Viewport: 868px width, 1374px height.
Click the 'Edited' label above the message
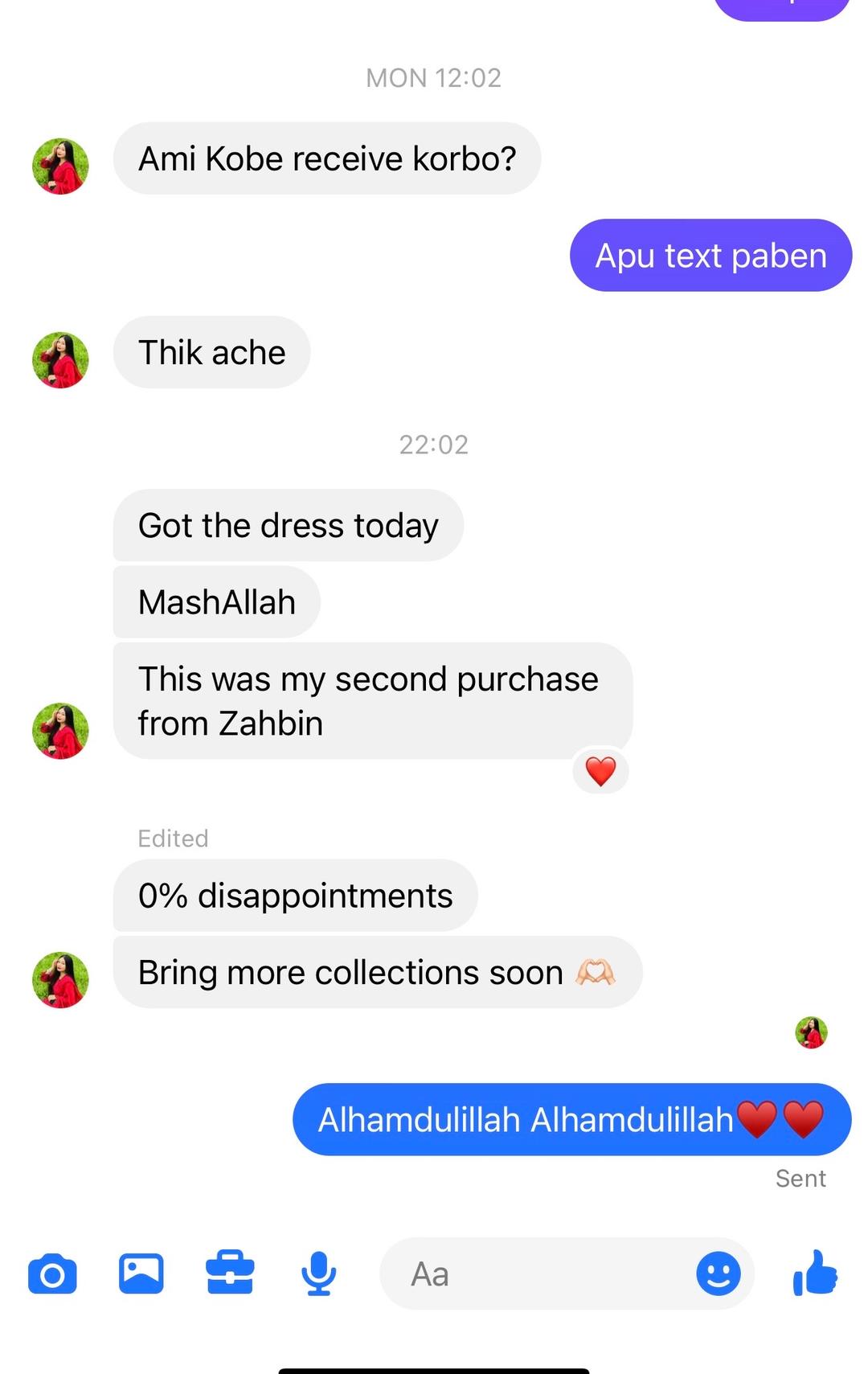(x=172, y=839)
